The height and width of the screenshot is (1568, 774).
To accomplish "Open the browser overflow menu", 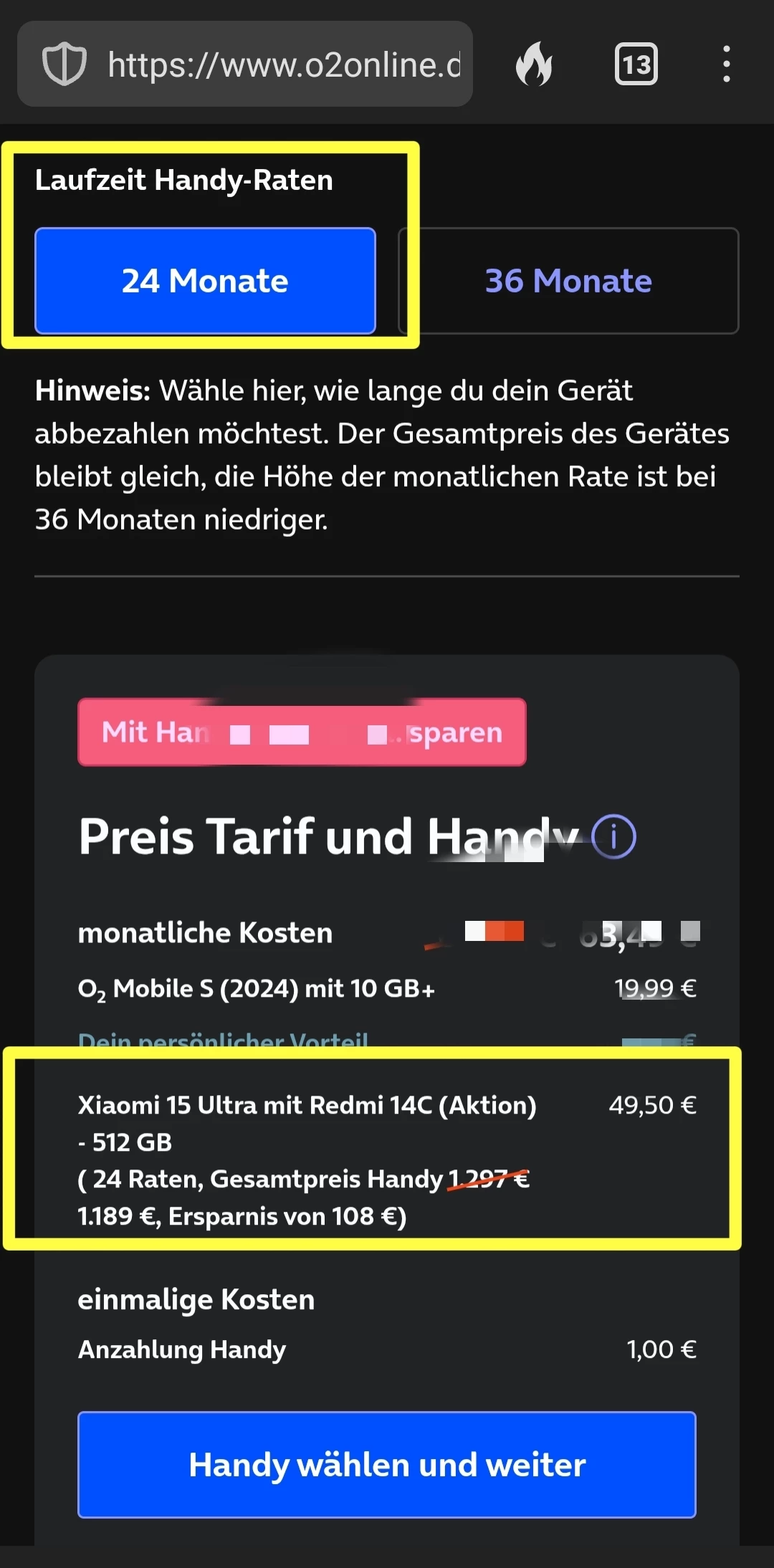I will pyautogui.click(x=726, y=64).
